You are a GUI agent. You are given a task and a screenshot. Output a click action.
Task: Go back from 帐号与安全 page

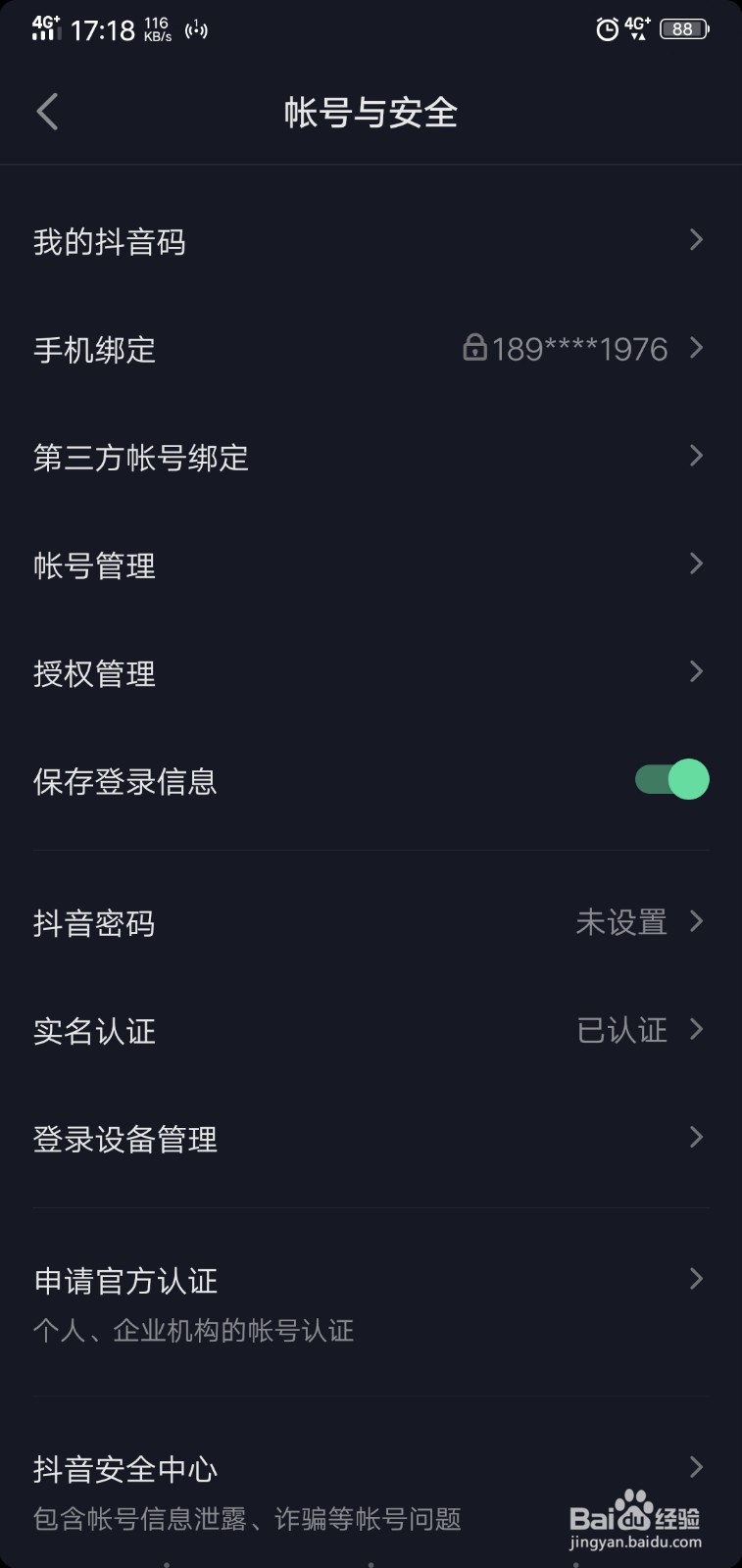pyautogui.click(x=47, y=112)
